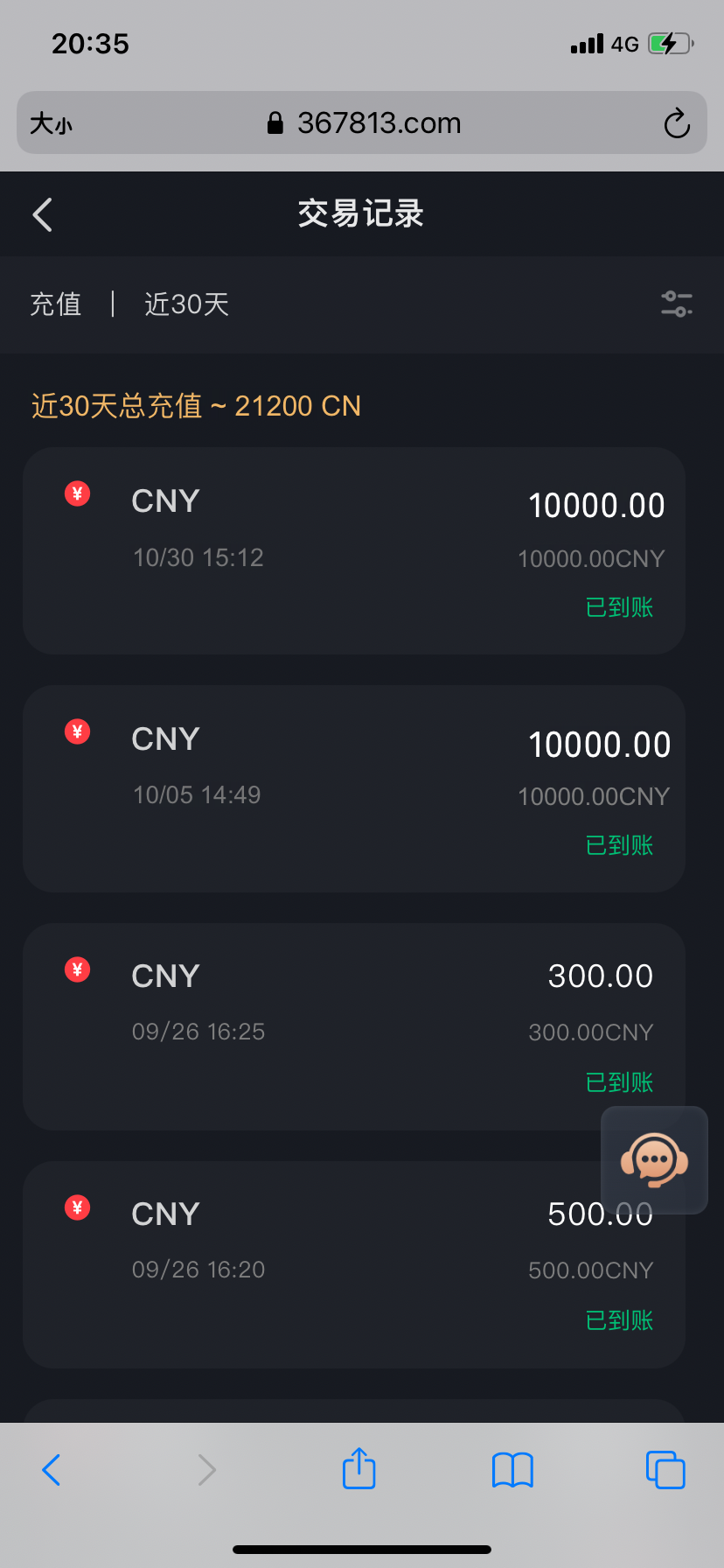This screenshot has width=724, height=1568.
Task: Open the 10/05 14:49 recharge record
Action: point(353,788)
